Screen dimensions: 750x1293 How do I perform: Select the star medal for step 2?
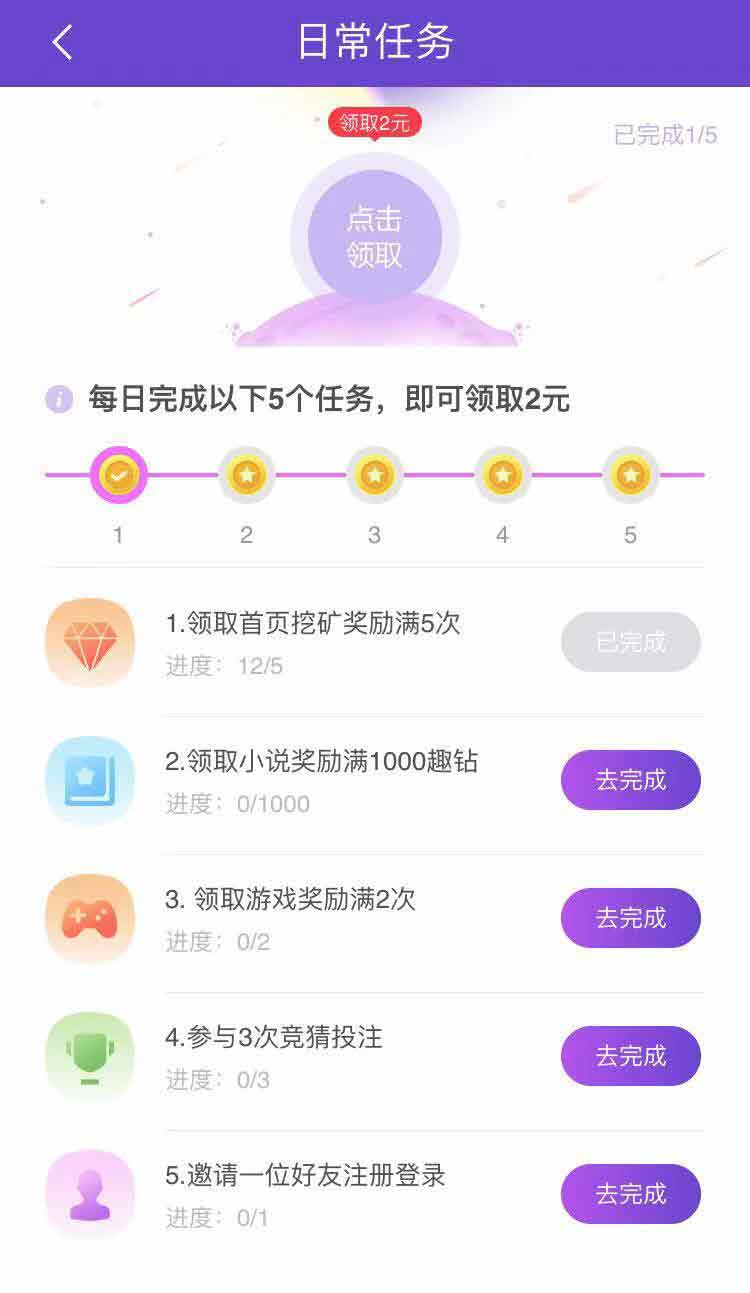[247, 475]
